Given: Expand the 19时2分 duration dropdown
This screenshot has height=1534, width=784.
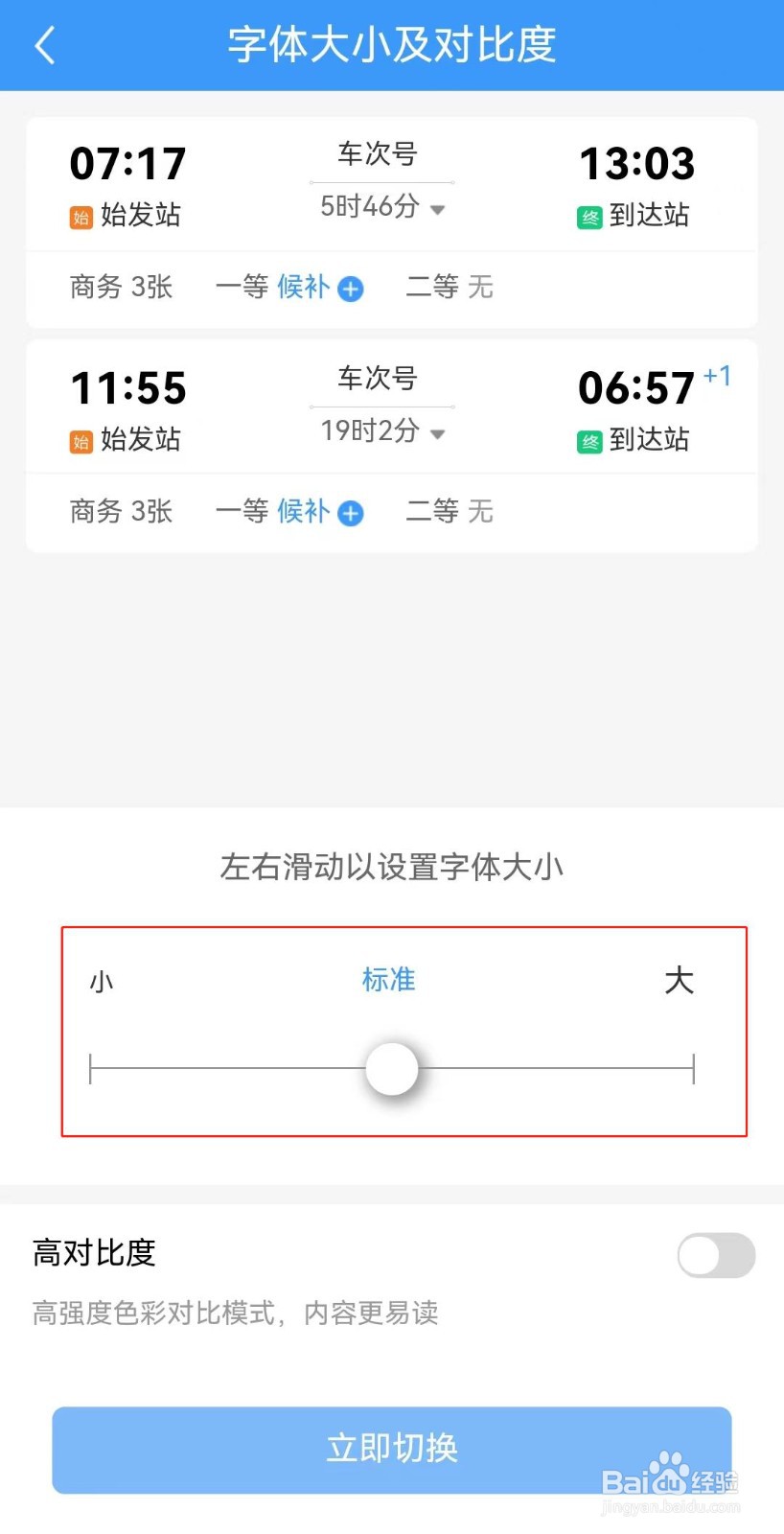Looking at the screenshot, I should click(x=438, y=433).
